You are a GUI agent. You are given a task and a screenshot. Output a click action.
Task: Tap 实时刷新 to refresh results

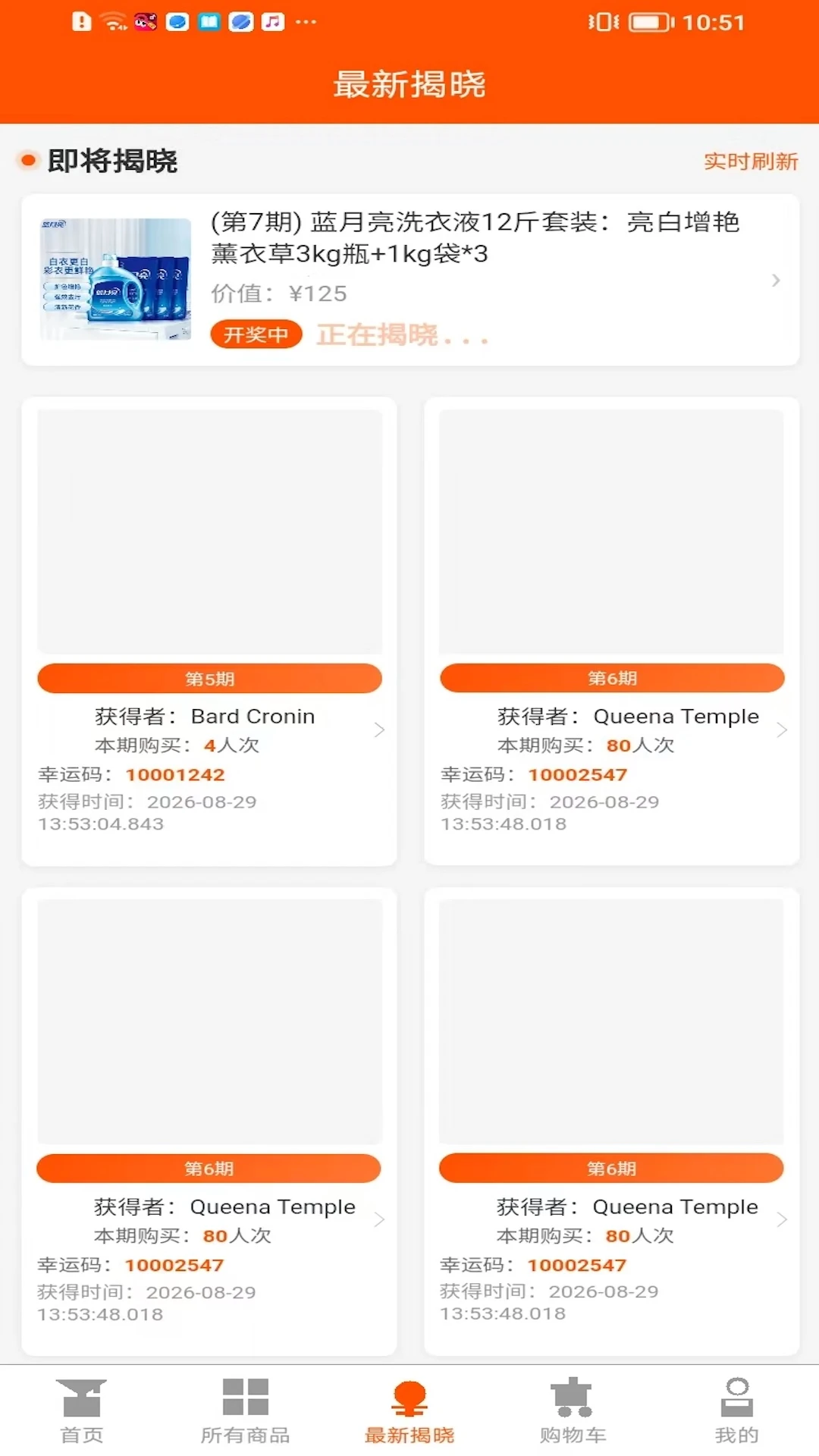tap(750, 162)
